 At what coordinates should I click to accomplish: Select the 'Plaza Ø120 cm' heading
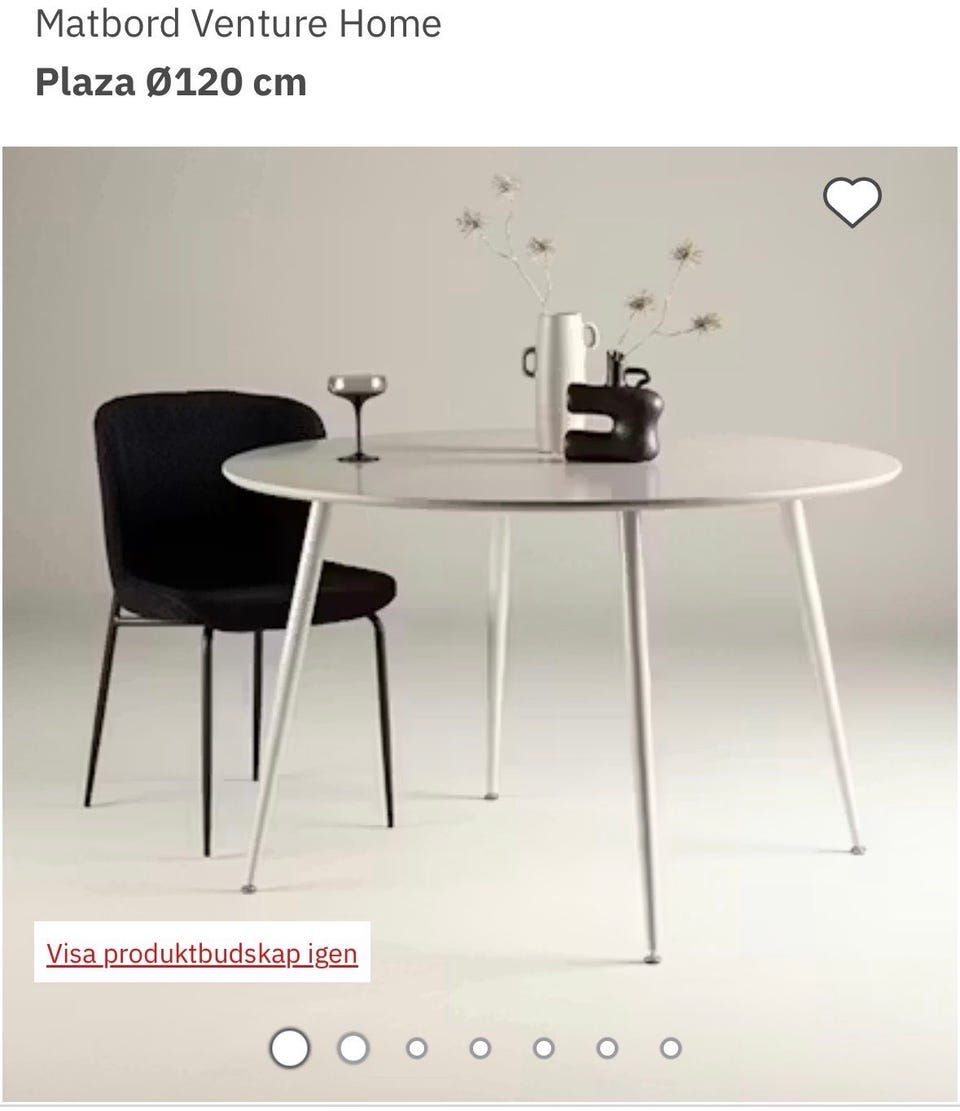171,82
